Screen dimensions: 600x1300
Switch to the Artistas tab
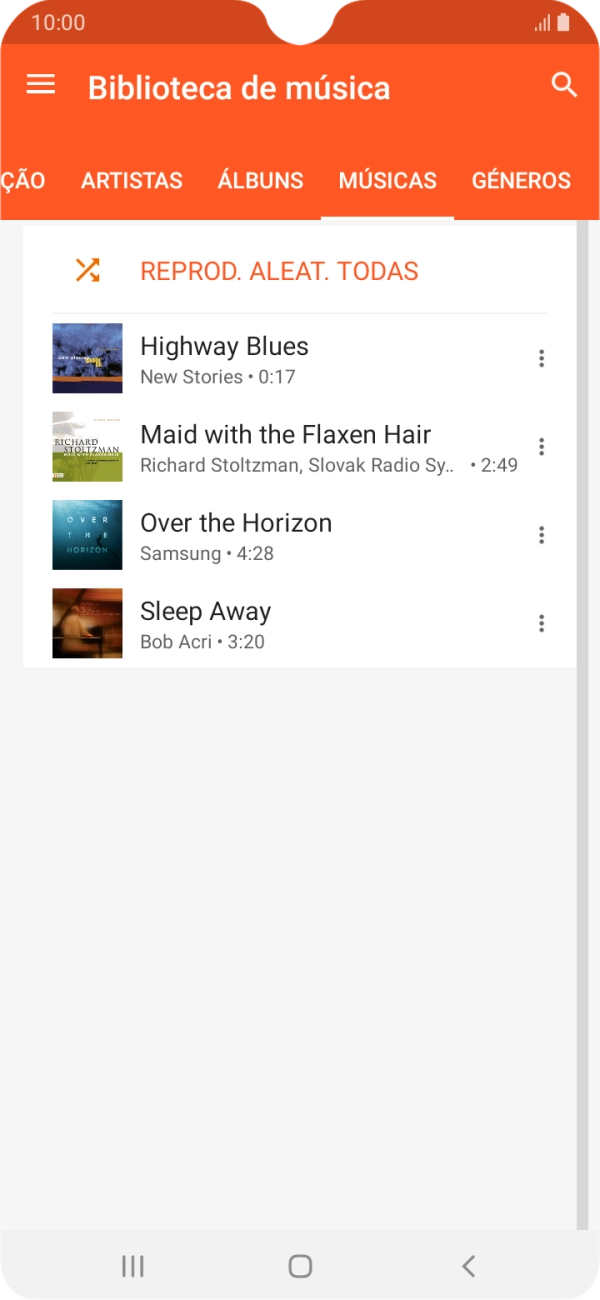coord(131,181)
